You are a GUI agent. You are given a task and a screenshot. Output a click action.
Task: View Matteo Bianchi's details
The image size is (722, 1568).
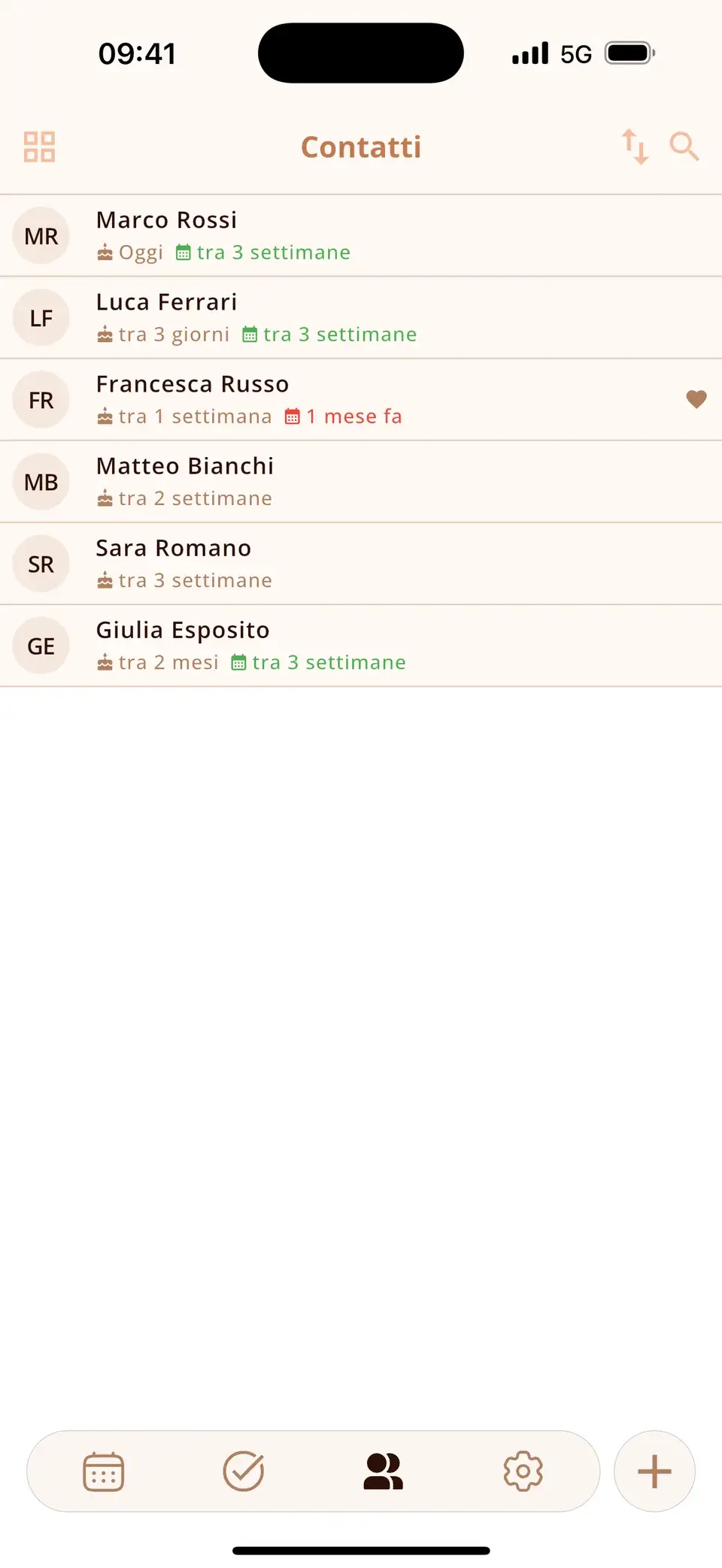[x=361, y=482]
